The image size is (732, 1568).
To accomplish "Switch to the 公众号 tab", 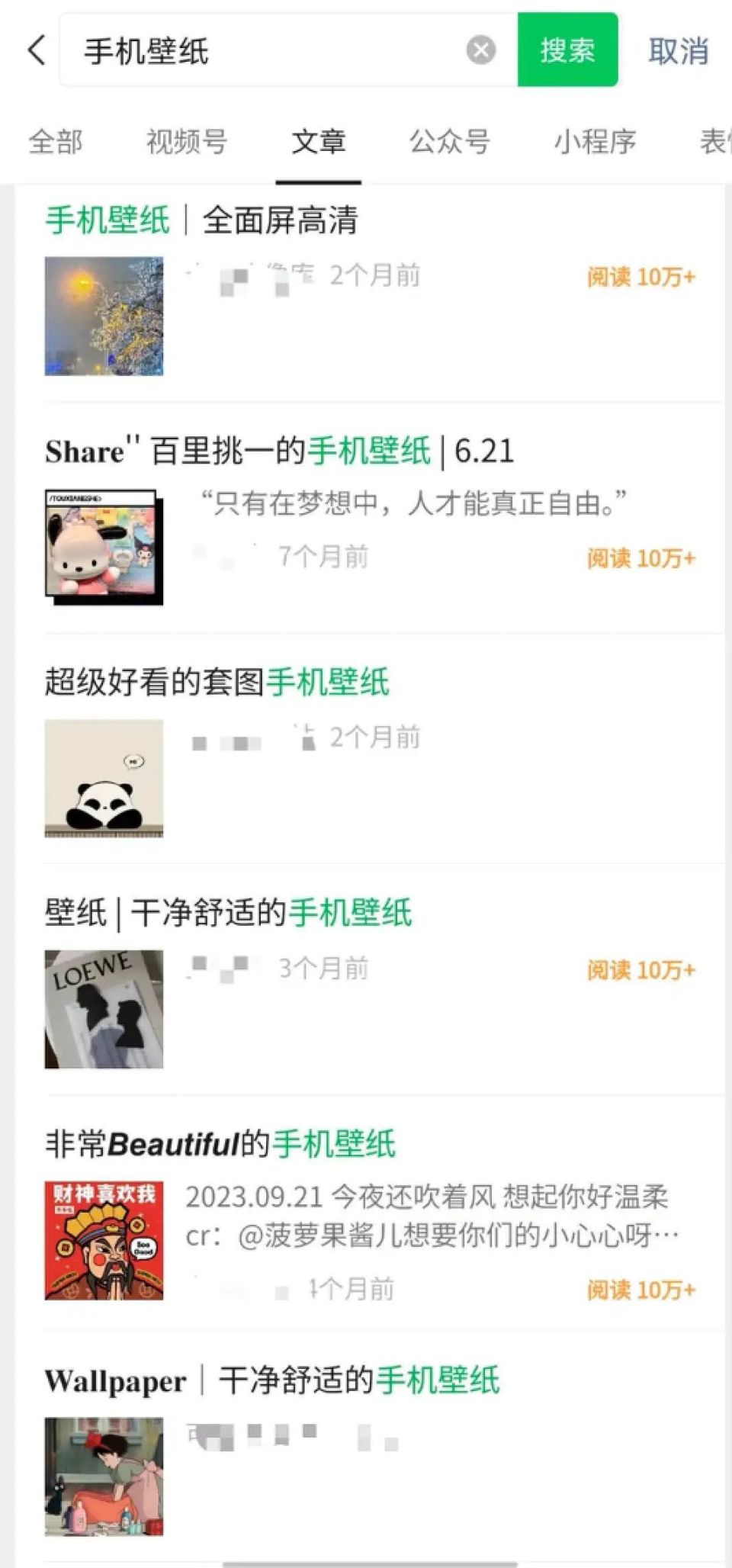I will tap(450, 142).
